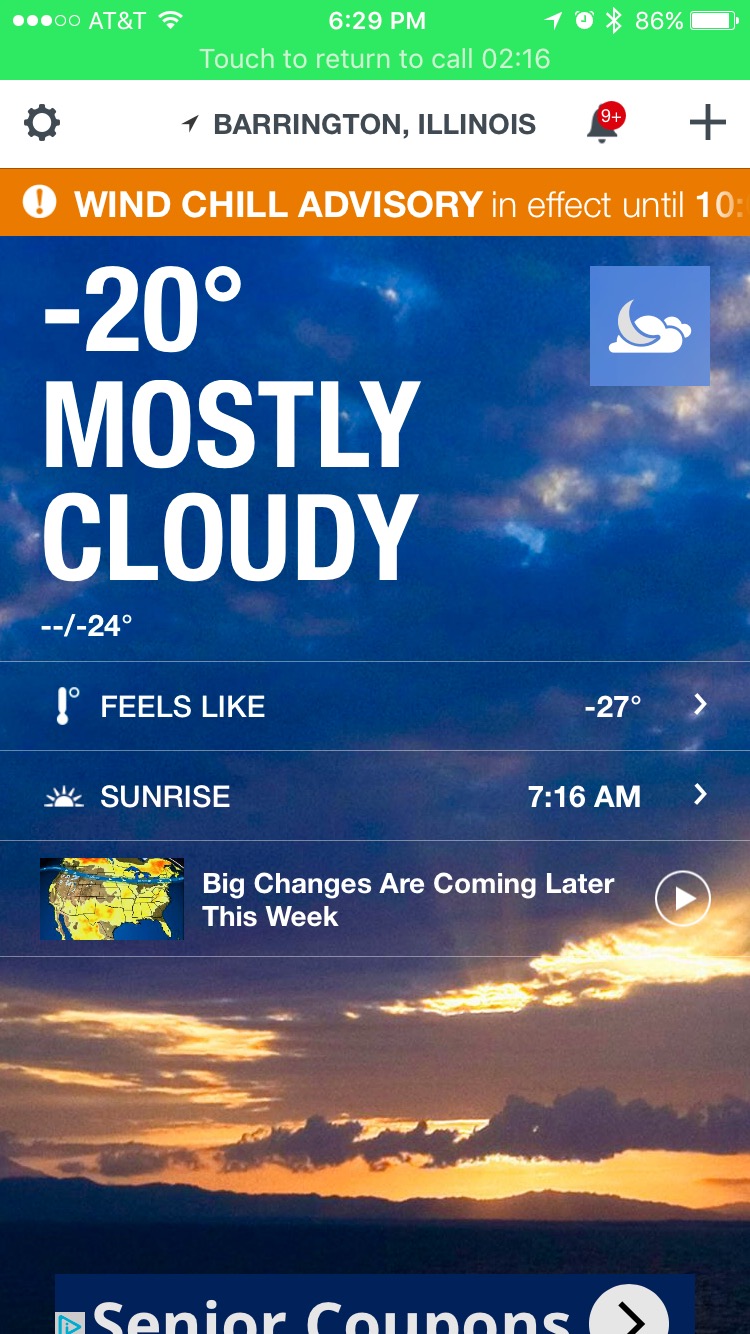
Task: Play the Big Changes Are Coming video
Action: pos(683,898)
